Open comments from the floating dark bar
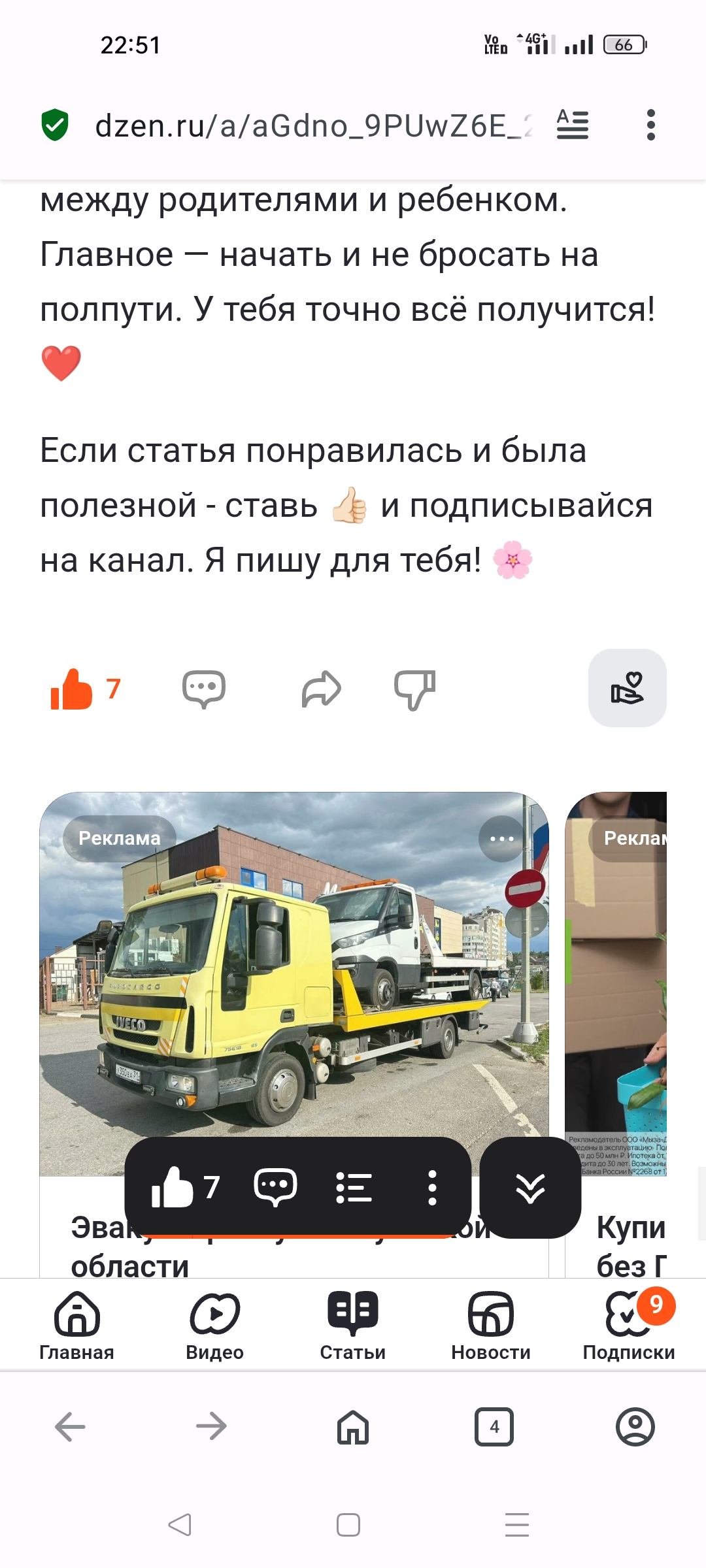 point(275,1187)
